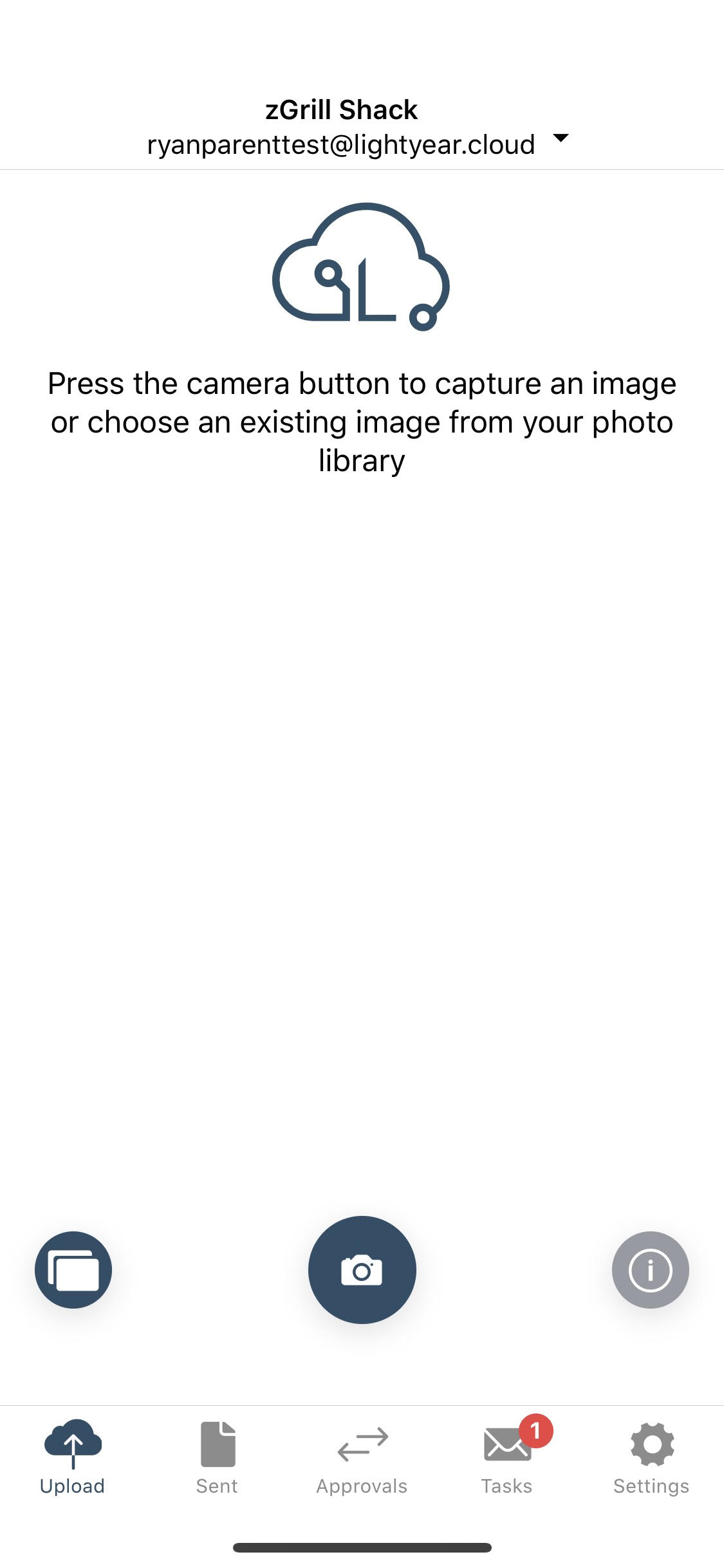Viewport: 724px width, 1568px height.
Task: Open the Tasks tab
Action: [x=507, y=1457]
